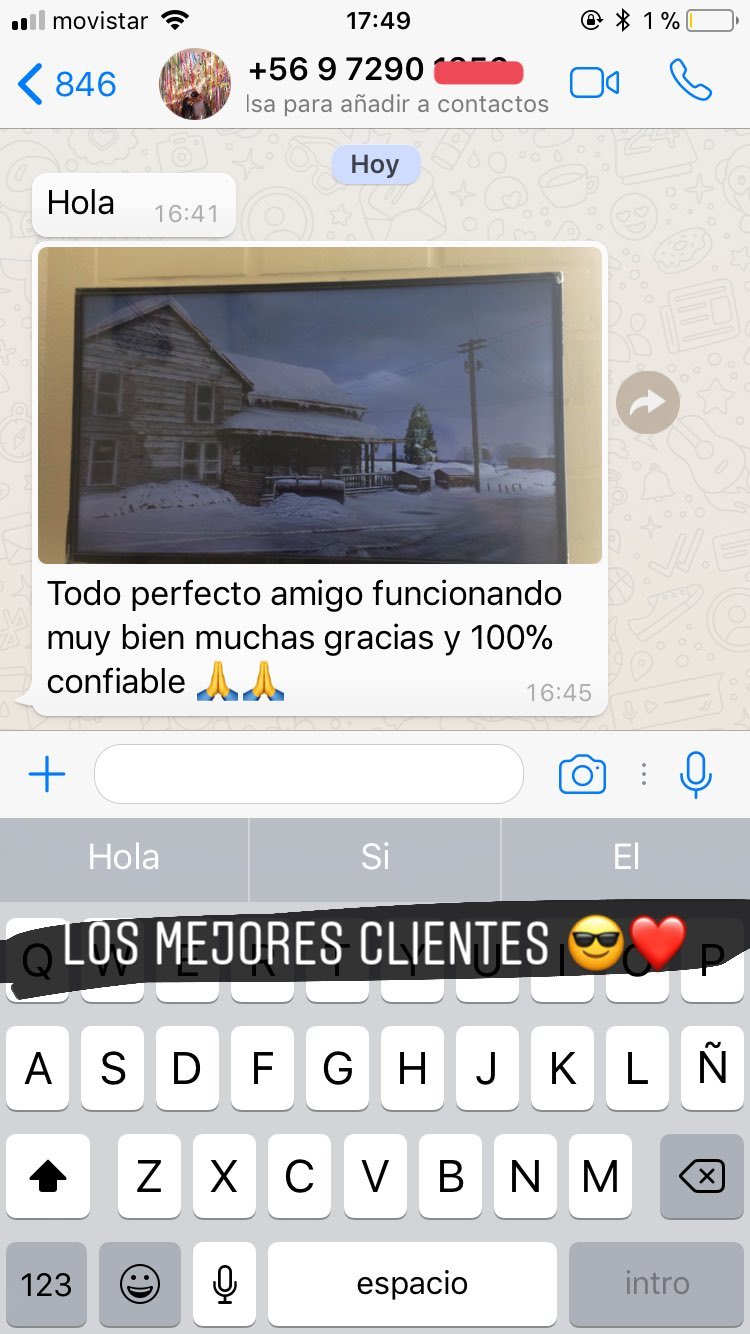
Task: Tap the backspace key
Action: pos(702,1176)
